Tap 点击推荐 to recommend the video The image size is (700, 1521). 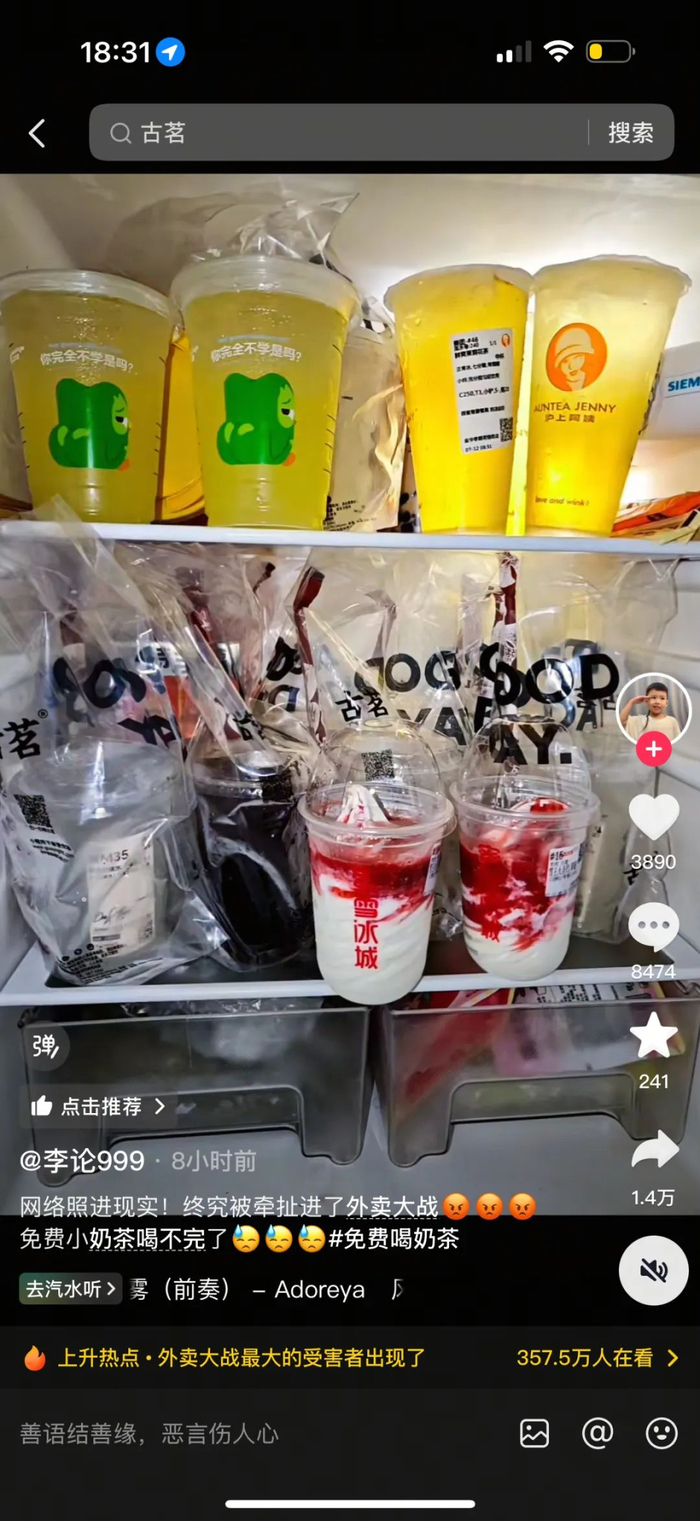click(98, 1106)
